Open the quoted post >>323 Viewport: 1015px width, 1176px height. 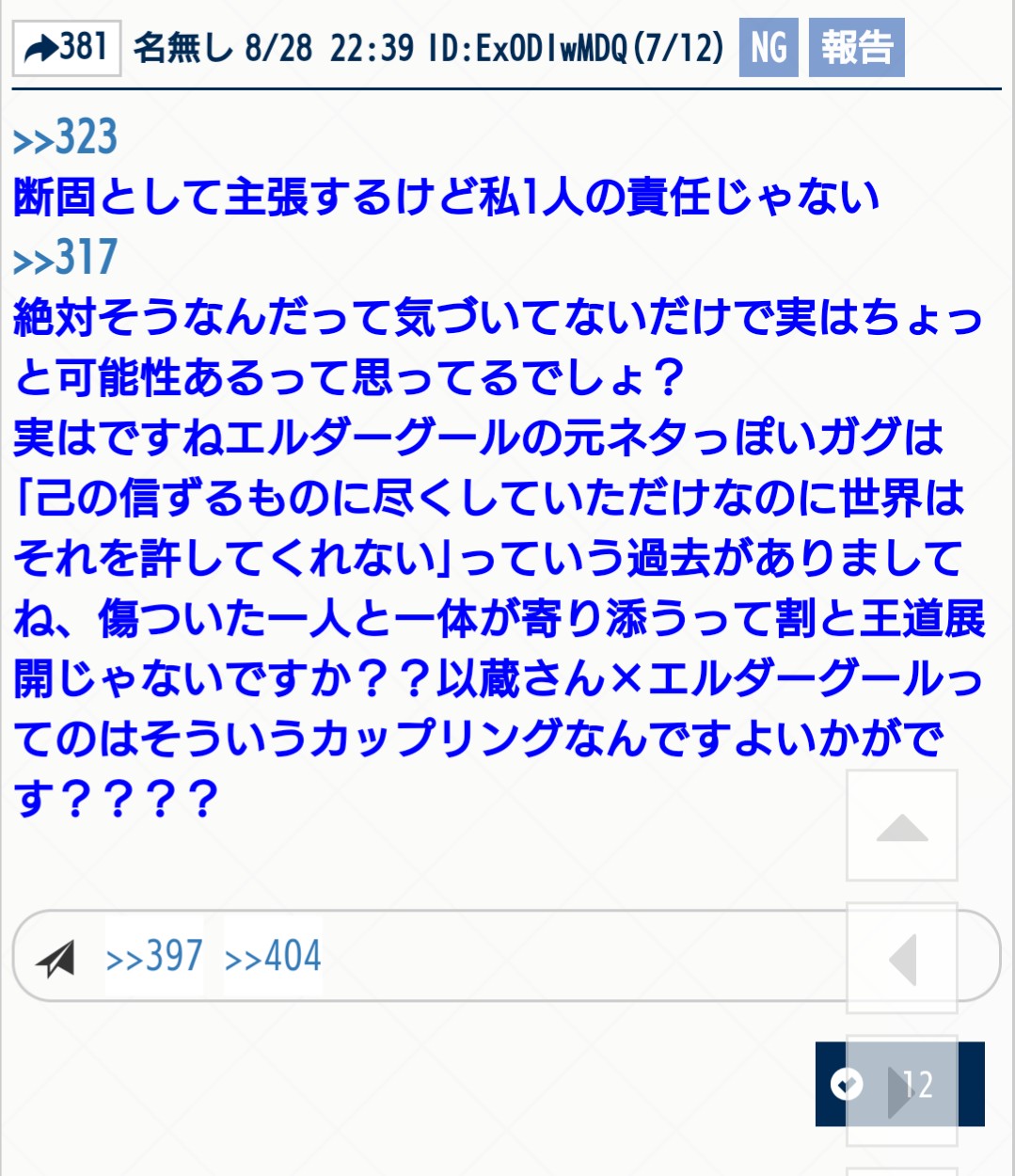[x=65, y=138]
